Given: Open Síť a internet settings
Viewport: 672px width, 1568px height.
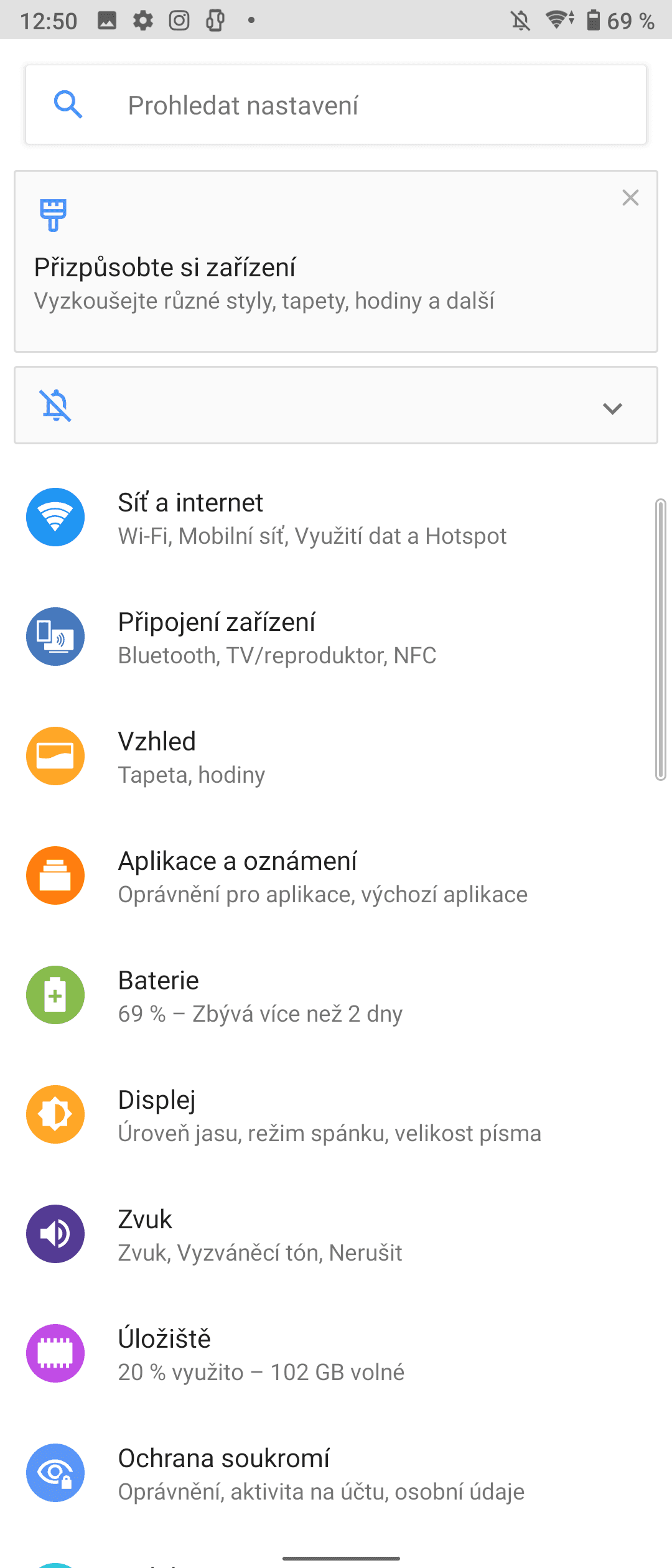Looking at the screenshot, I should 311,518.
